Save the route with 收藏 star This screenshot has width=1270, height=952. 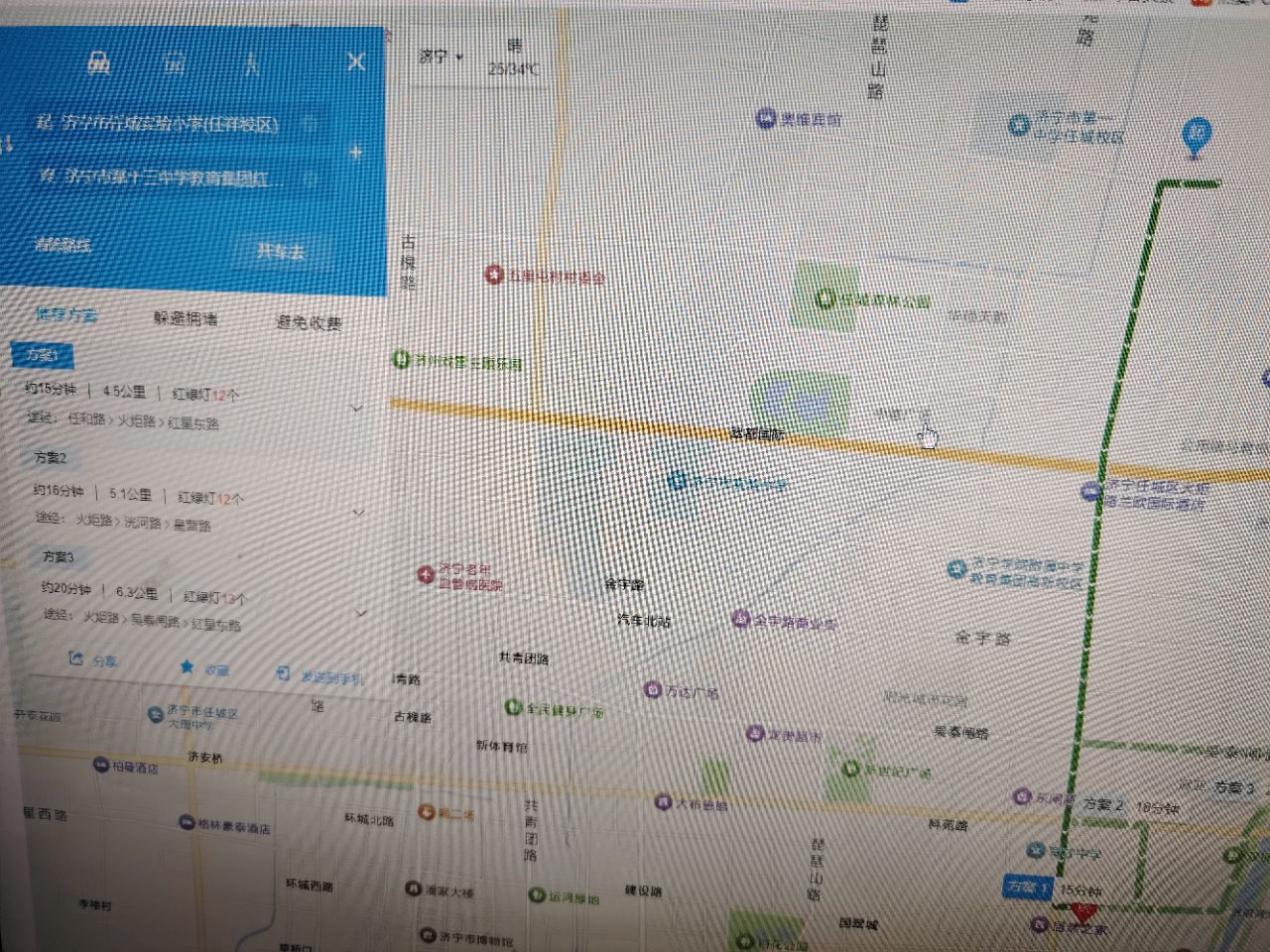204,669
